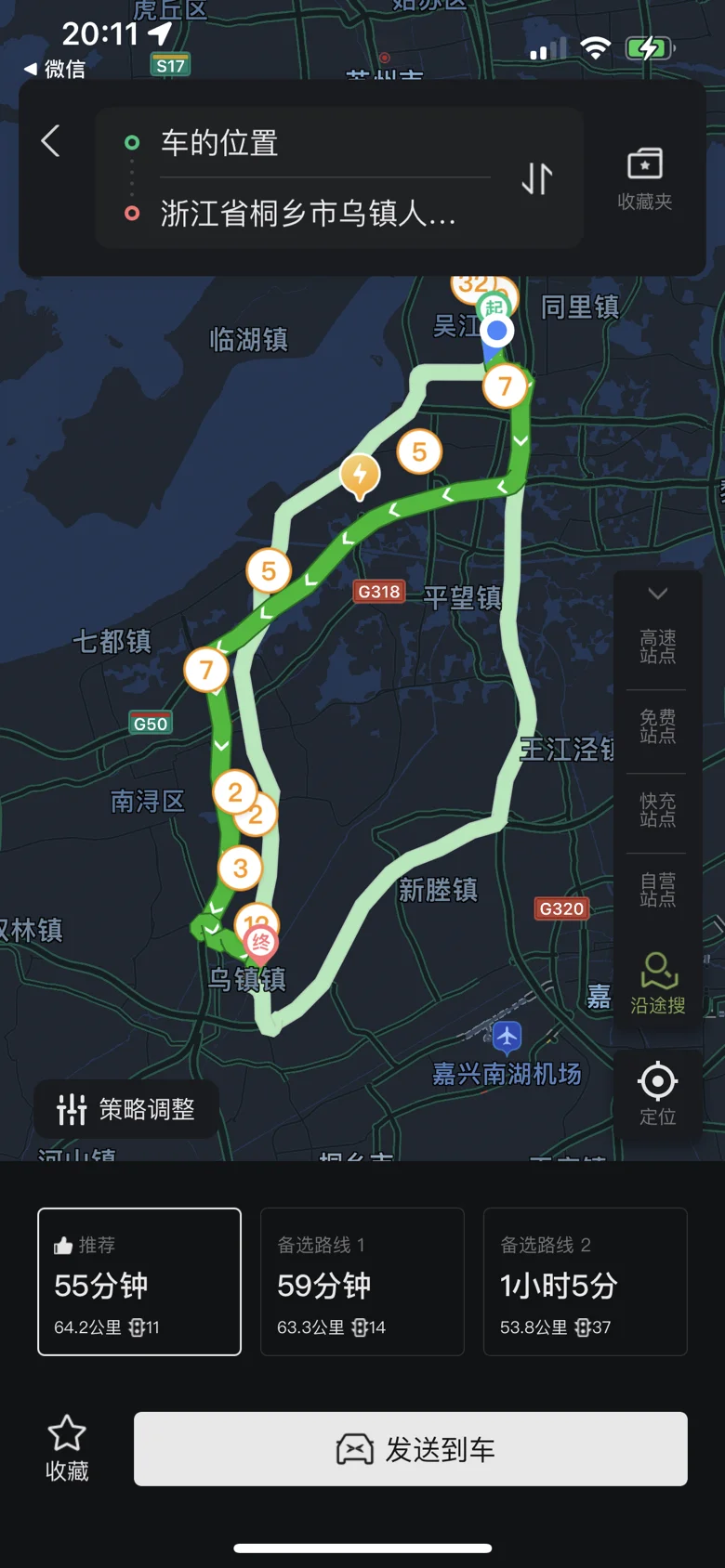Filter by 高速站点 stations
This screenshot has height=1568, width=725.
pos(658,647)
